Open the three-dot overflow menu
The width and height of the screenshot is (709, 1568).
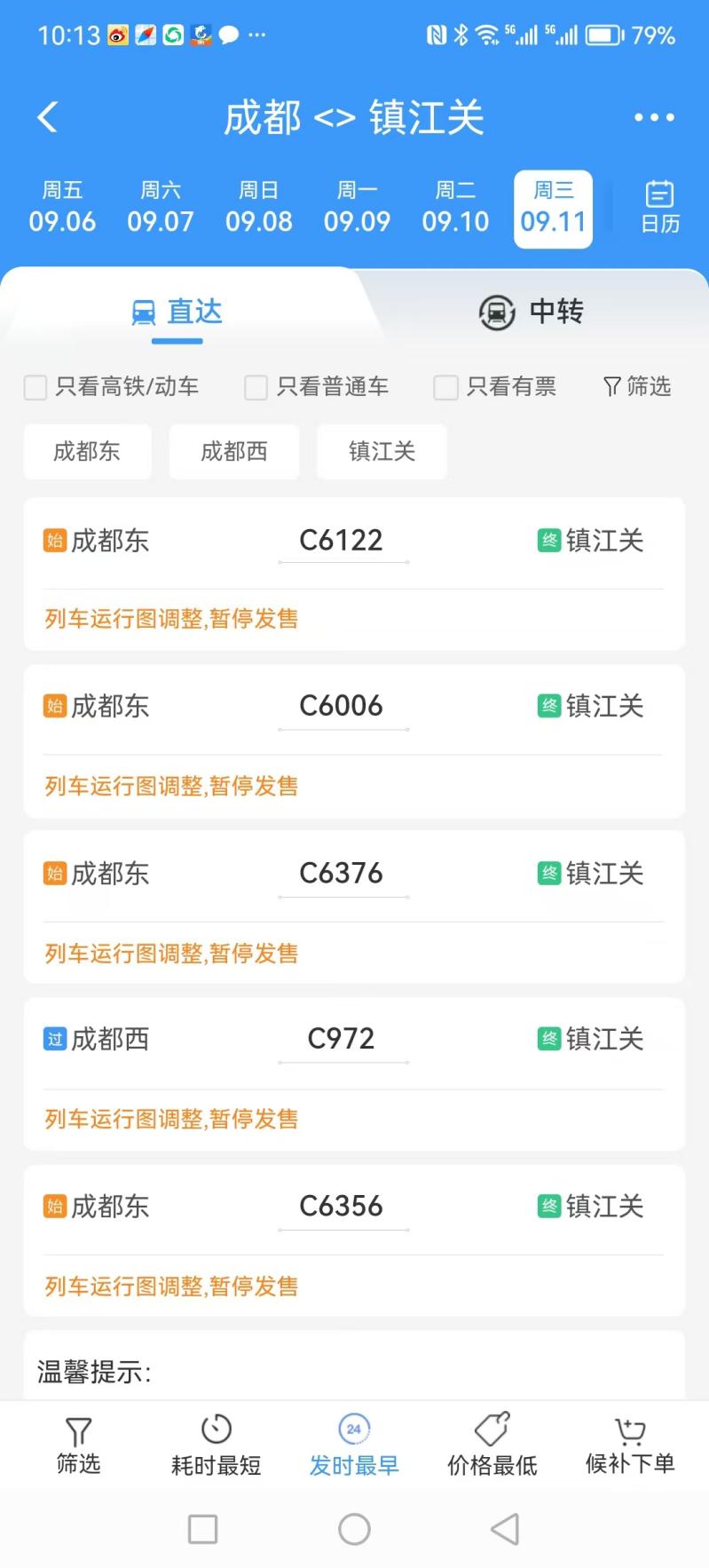tap(654, 117)
